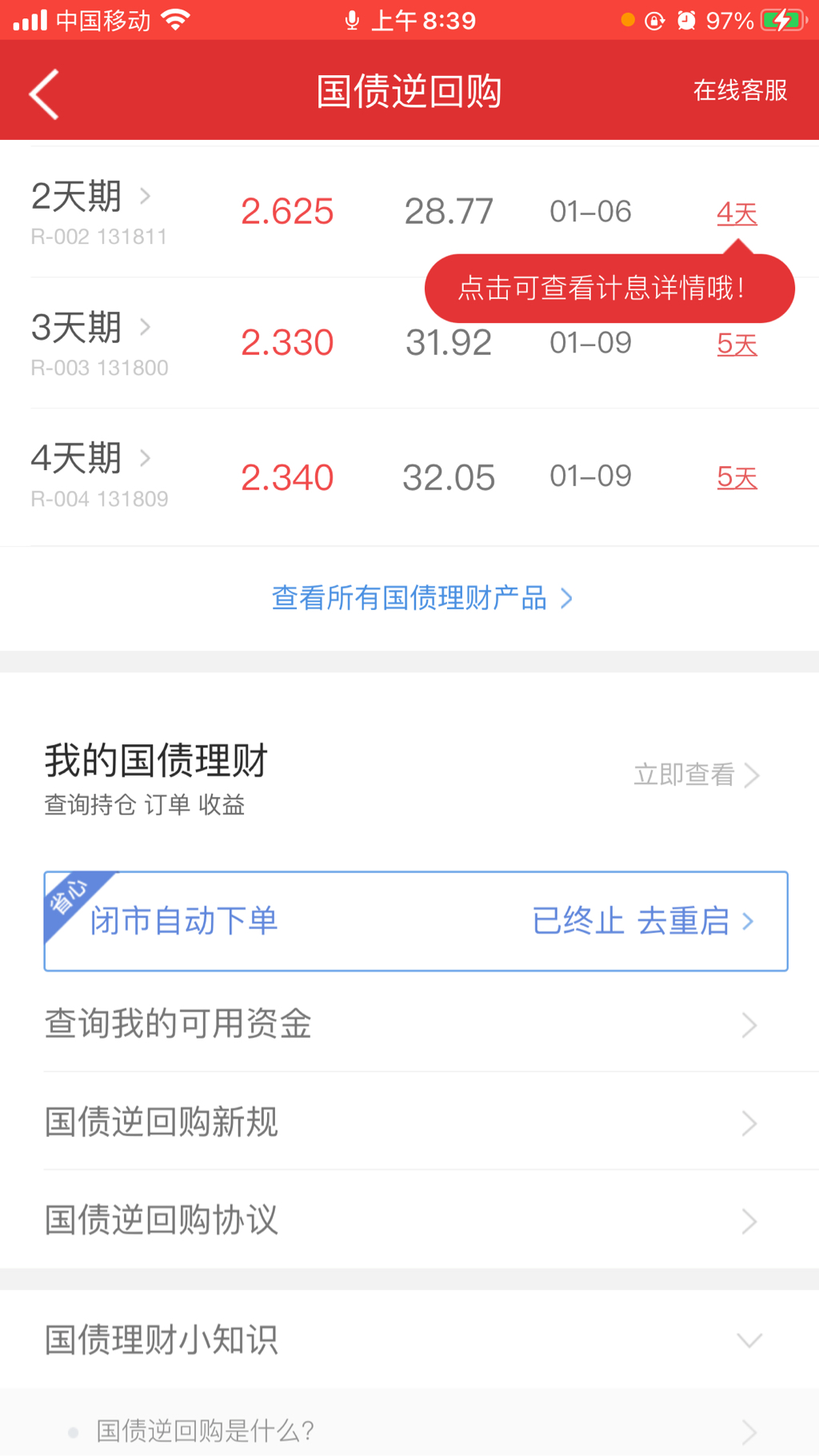Open 国债逆回购是什么? question
Screen dimensions: 819x1456
tap(400, 1430)
